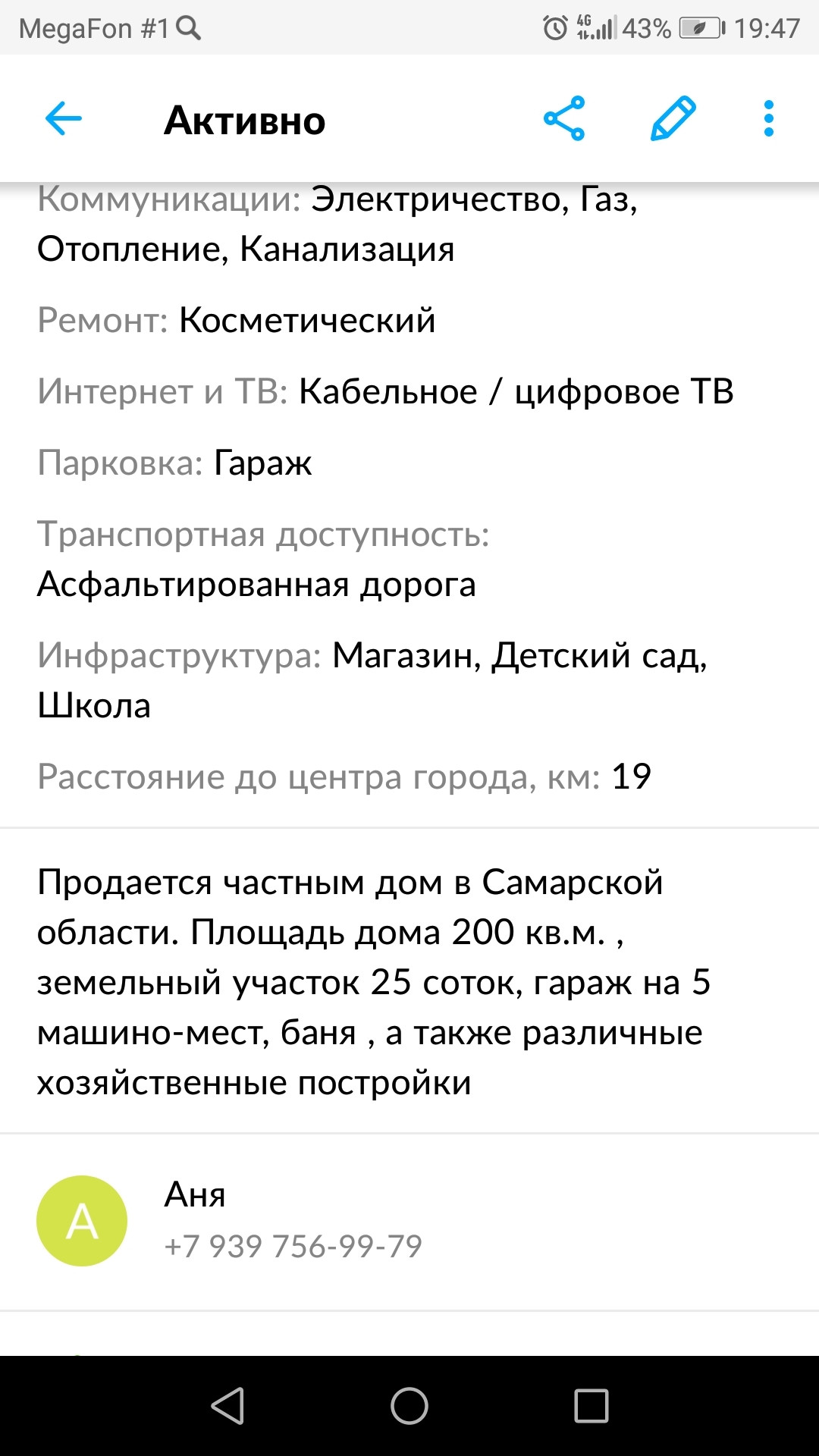Edit the listing with the pencil icon
Viewport: 819px width, 1456px height.
pos(673,119)
